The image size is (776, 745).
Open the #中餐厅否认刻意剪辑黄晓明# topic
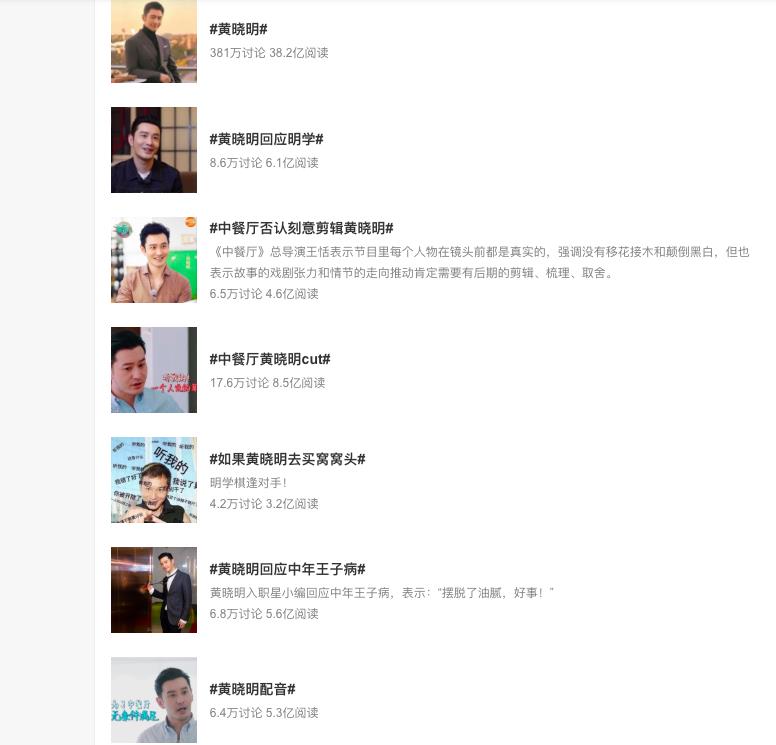coord(301,228)
